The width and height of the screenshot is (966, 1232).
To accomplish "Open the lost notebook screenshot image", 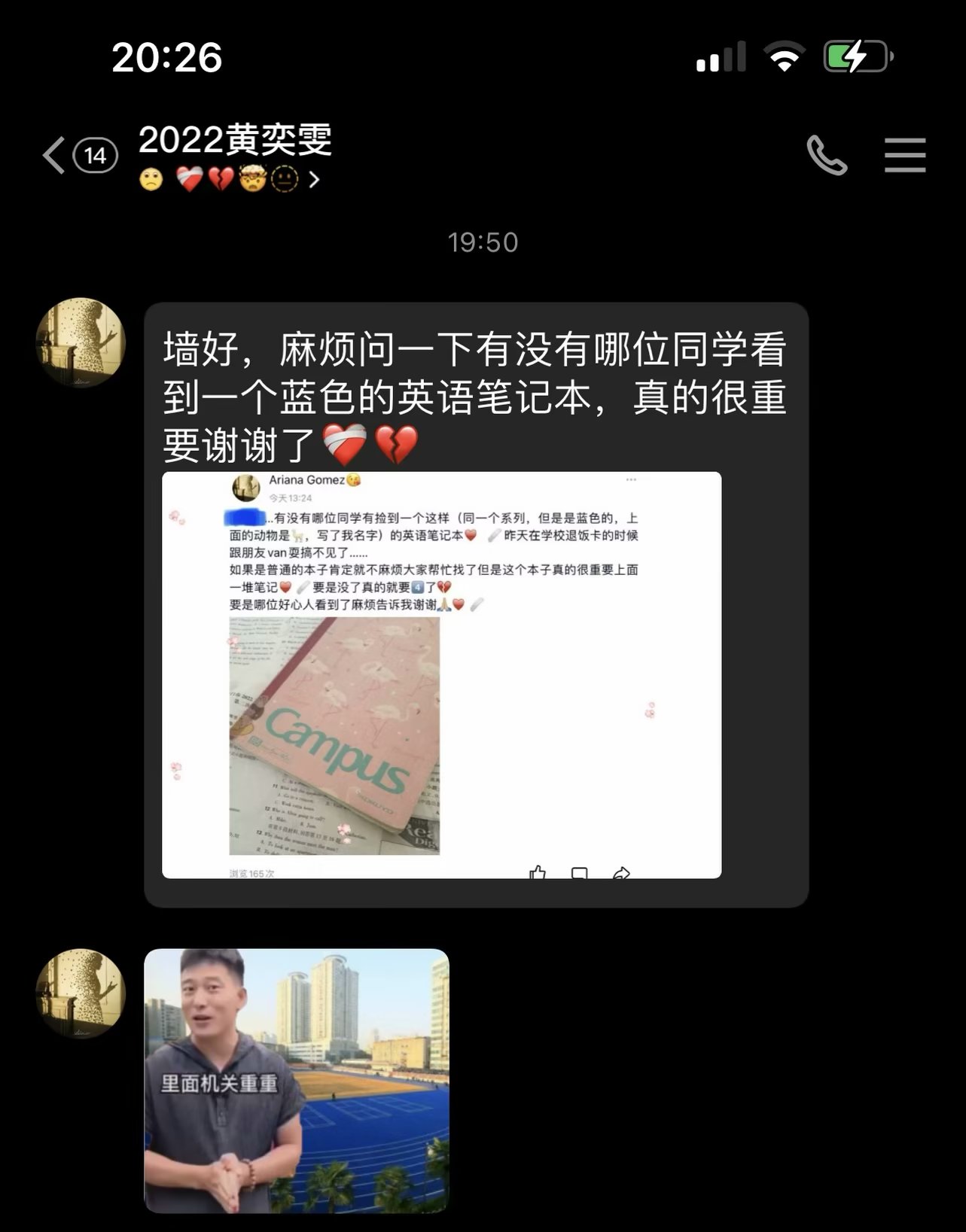I will tap(441, 674).
